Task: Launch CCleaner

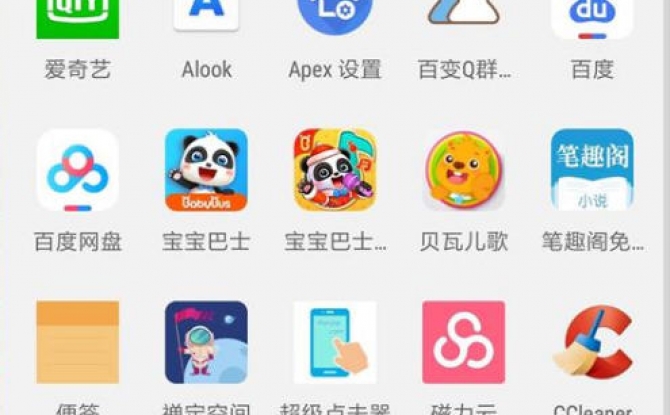Action: 592,343
